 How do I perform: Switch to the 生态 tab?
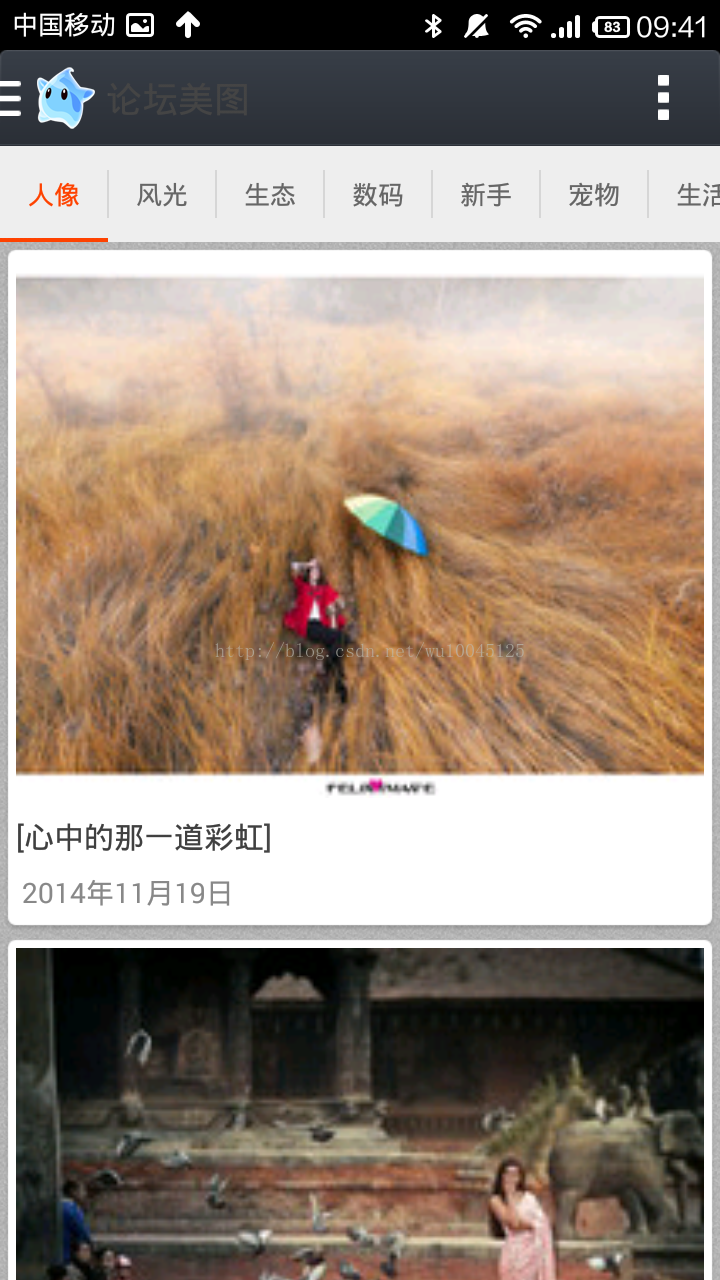click(x=270, y=195)
